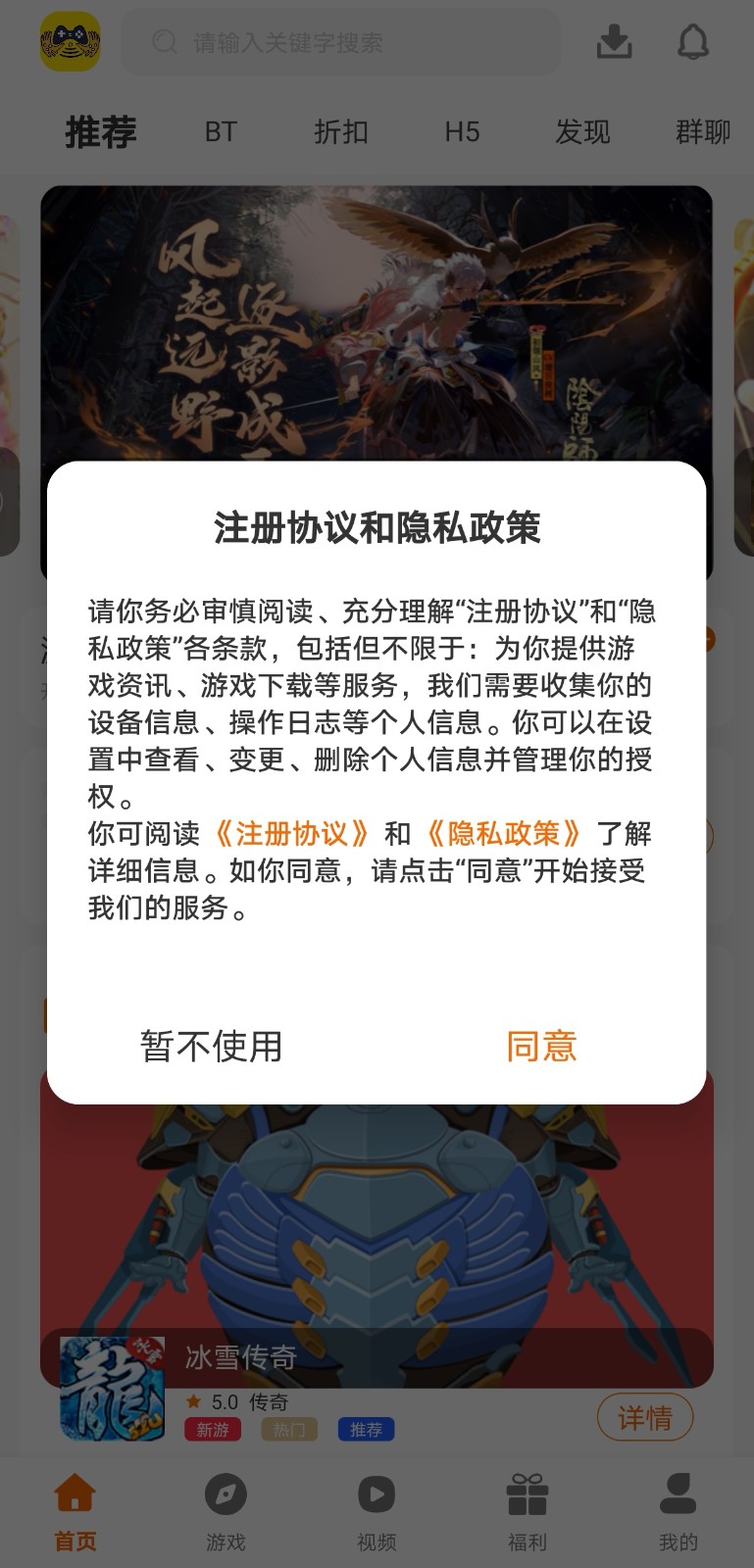Choose 暂不使用 to decline

click(x=211, y=1047)
